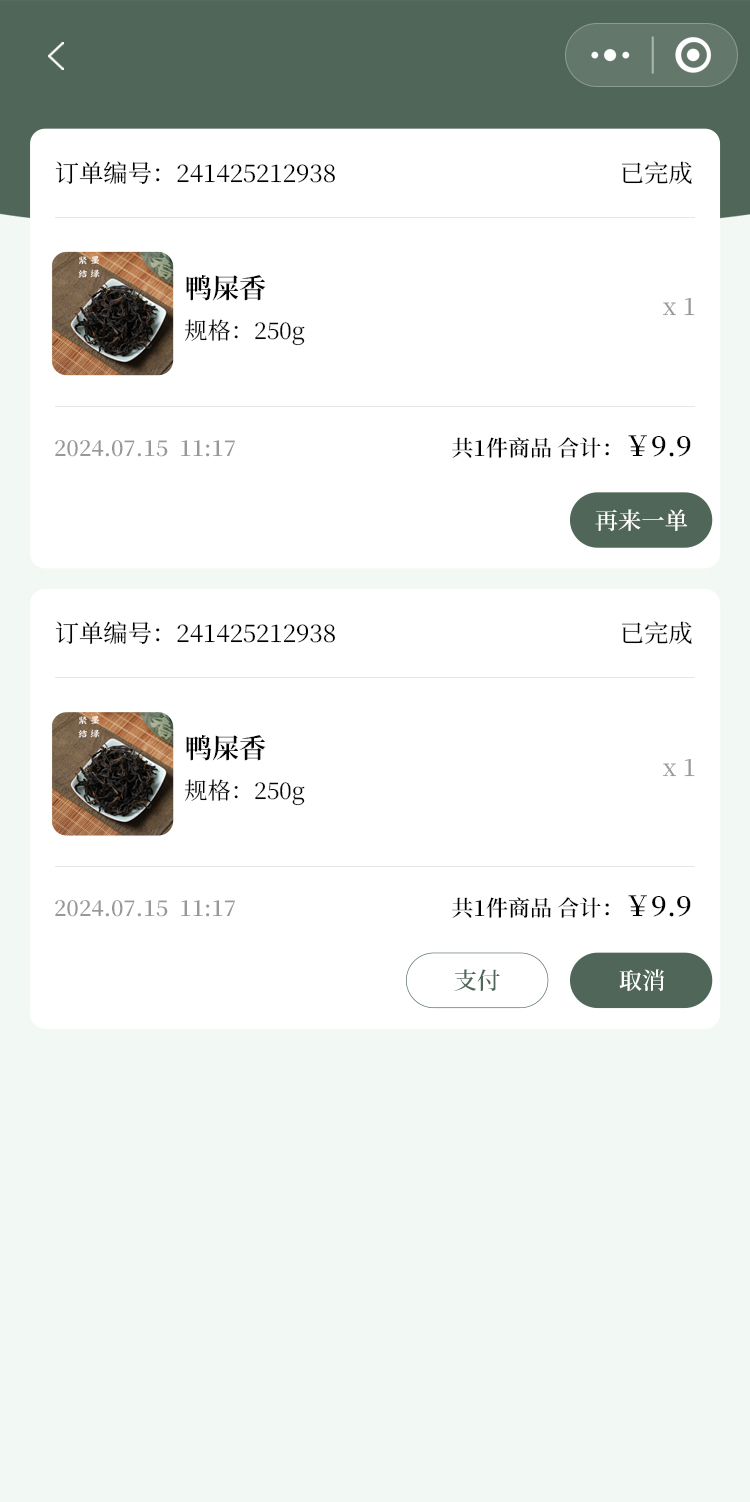Screen dimensions: 750x1502
Task: Open the mini program three-dot menu
Action: click(610, 55)
